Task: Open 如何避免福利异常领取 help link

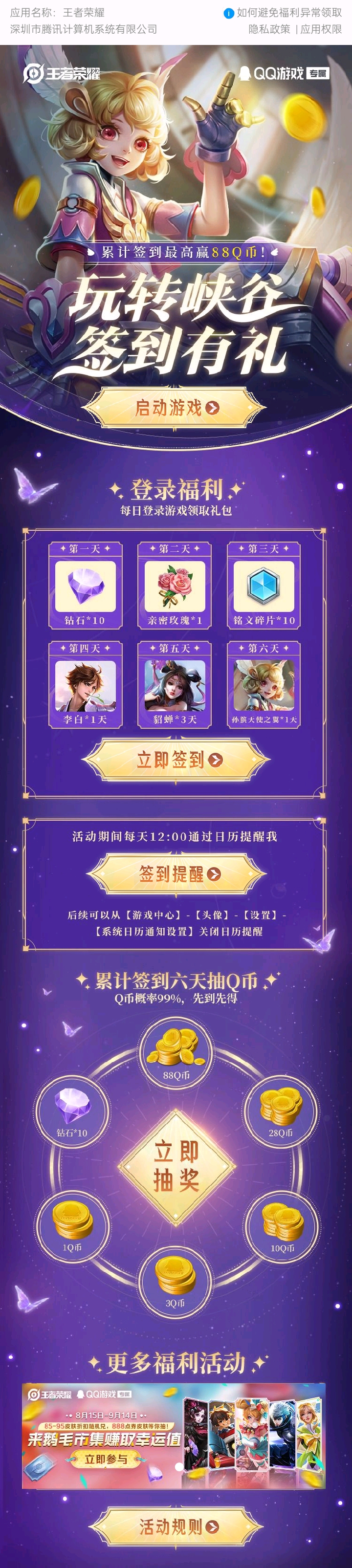Action: pyautogui.click(x=288, y=12)
